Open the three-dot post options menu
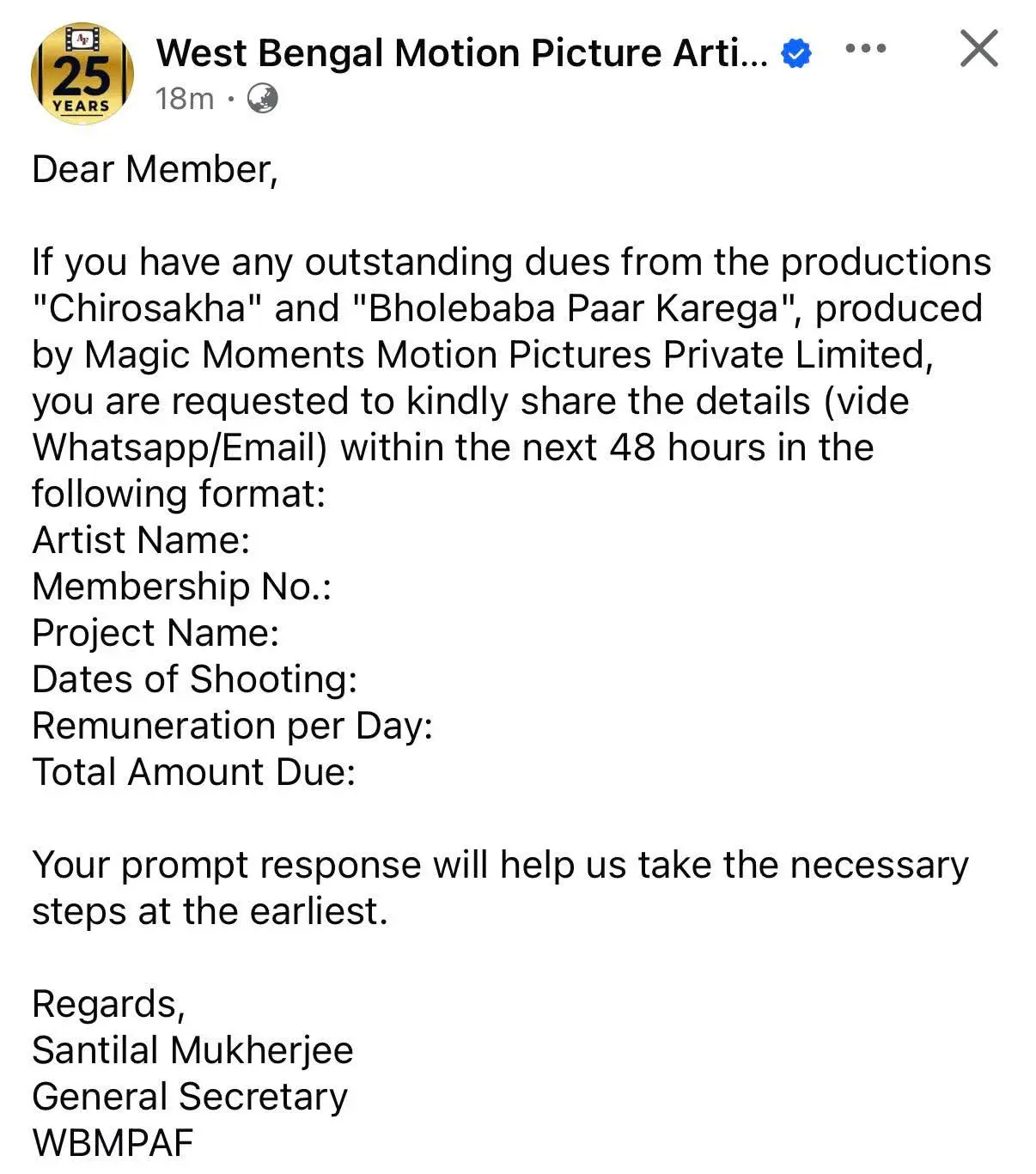Viewport: 1036px width, 1174px height. click(865, 49)
